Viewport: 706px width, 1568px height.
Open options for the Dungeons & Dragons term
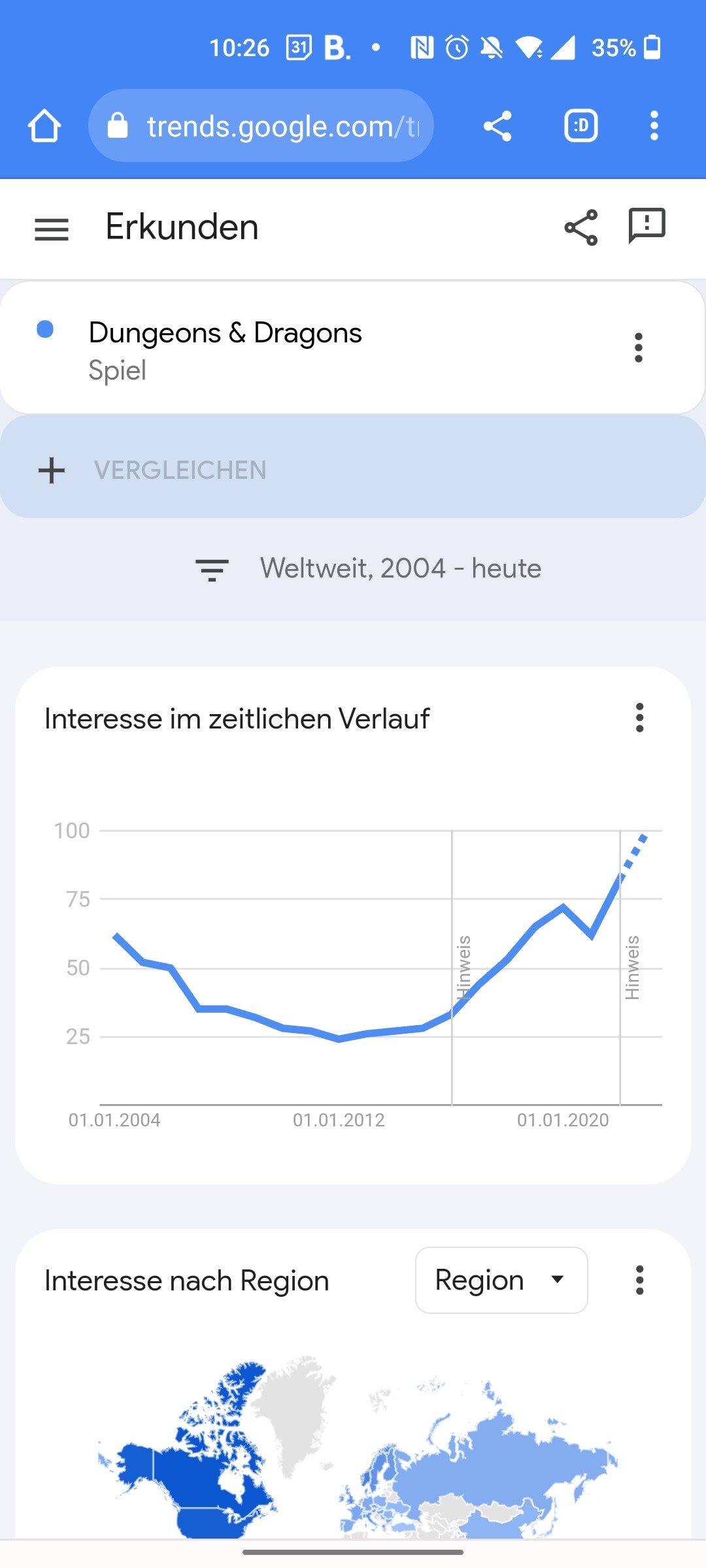[x=639, y=348]
